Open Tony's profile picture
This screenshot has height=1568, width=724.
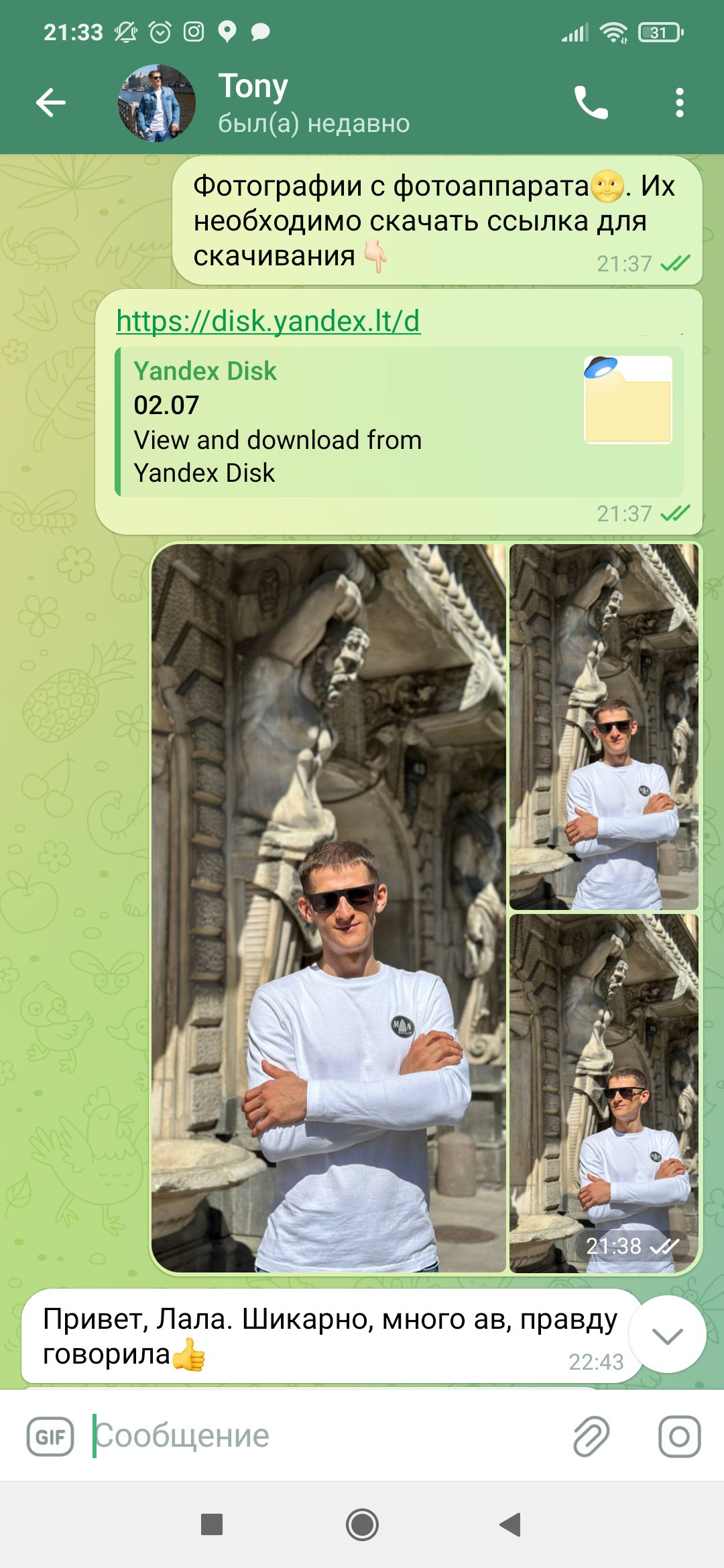click(x=157, y=103)
